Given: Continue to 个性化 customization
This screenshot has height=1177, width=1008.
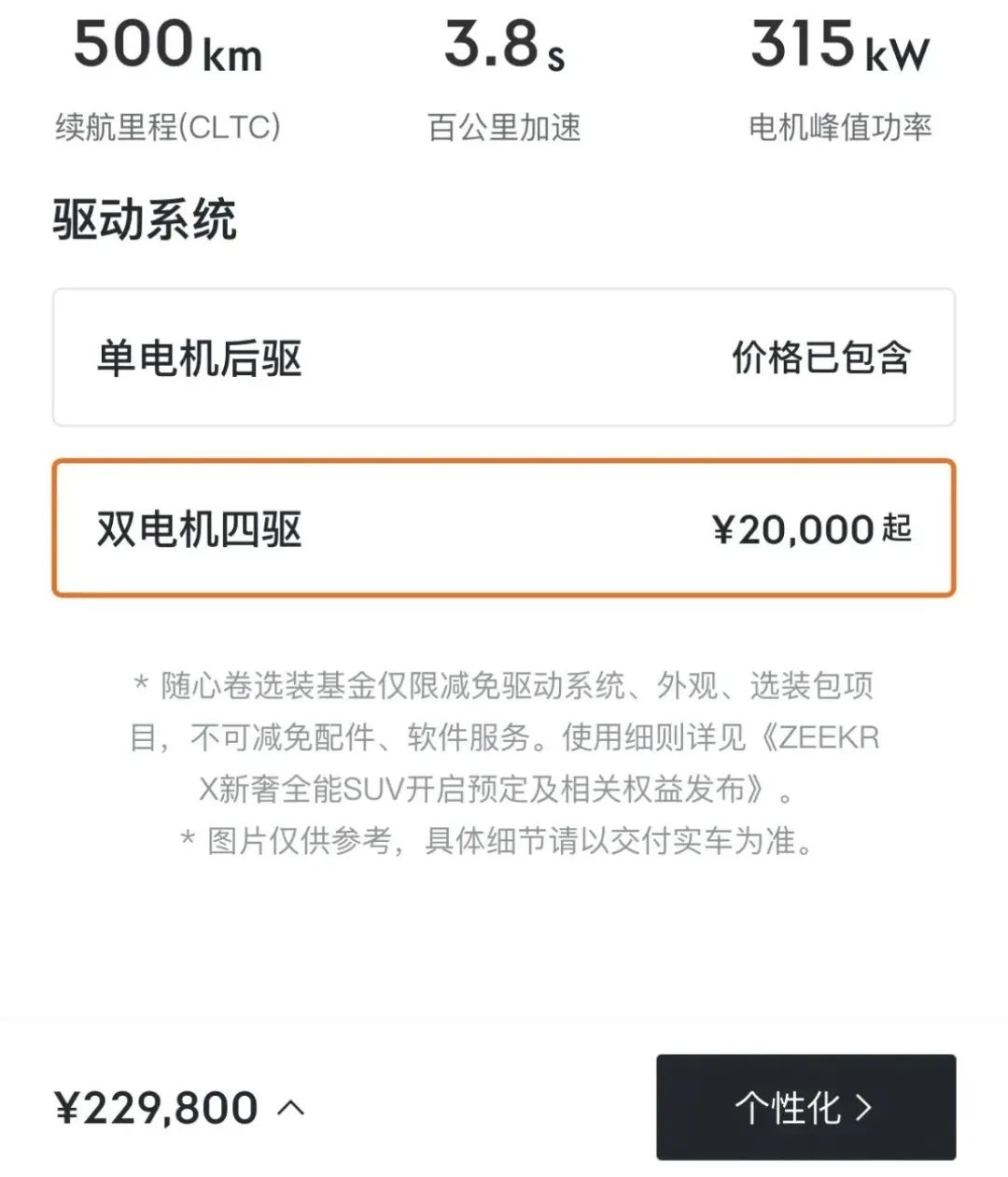Looking at the screenshot, I should (805, 1107).
